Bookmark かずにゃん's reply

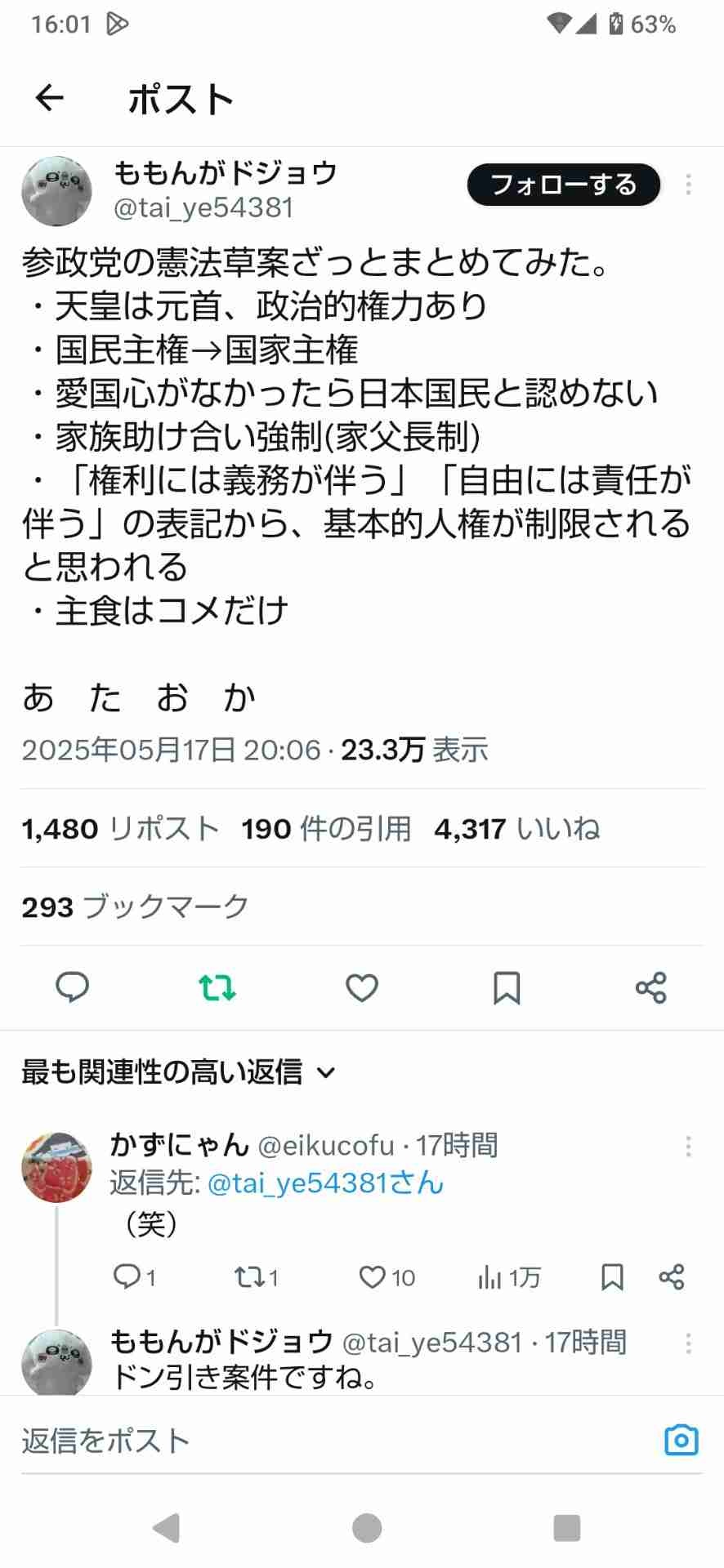tap(612, 1277)
